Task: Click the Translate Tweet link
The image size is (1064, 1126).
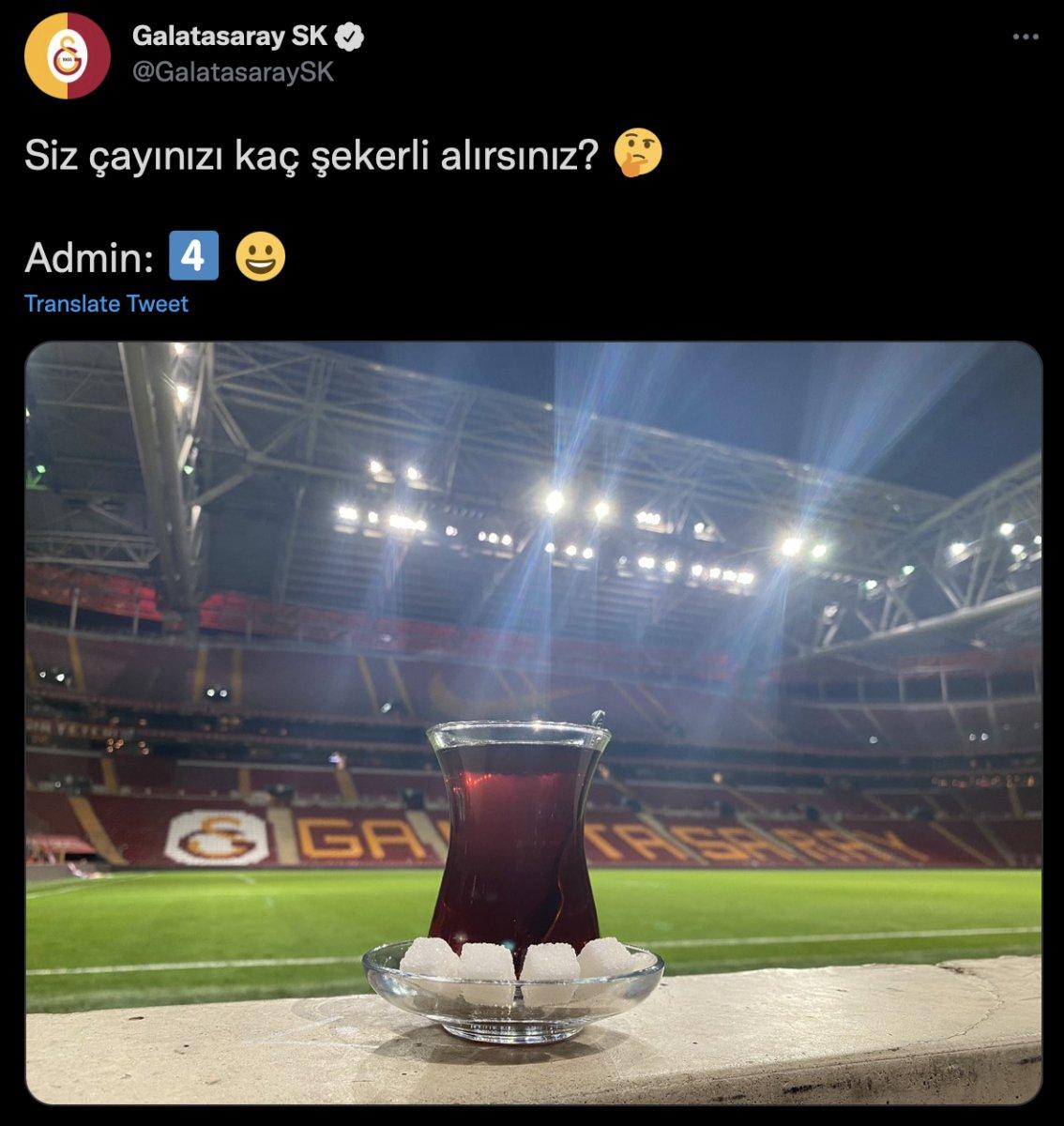Action: [105, 304]
